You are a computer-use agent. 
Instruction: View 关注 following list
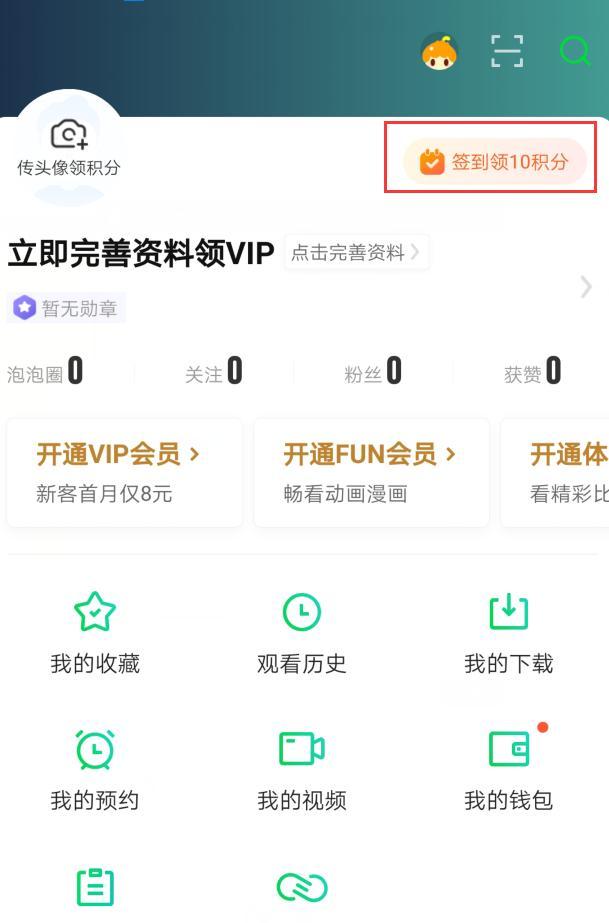click(213, 373)
